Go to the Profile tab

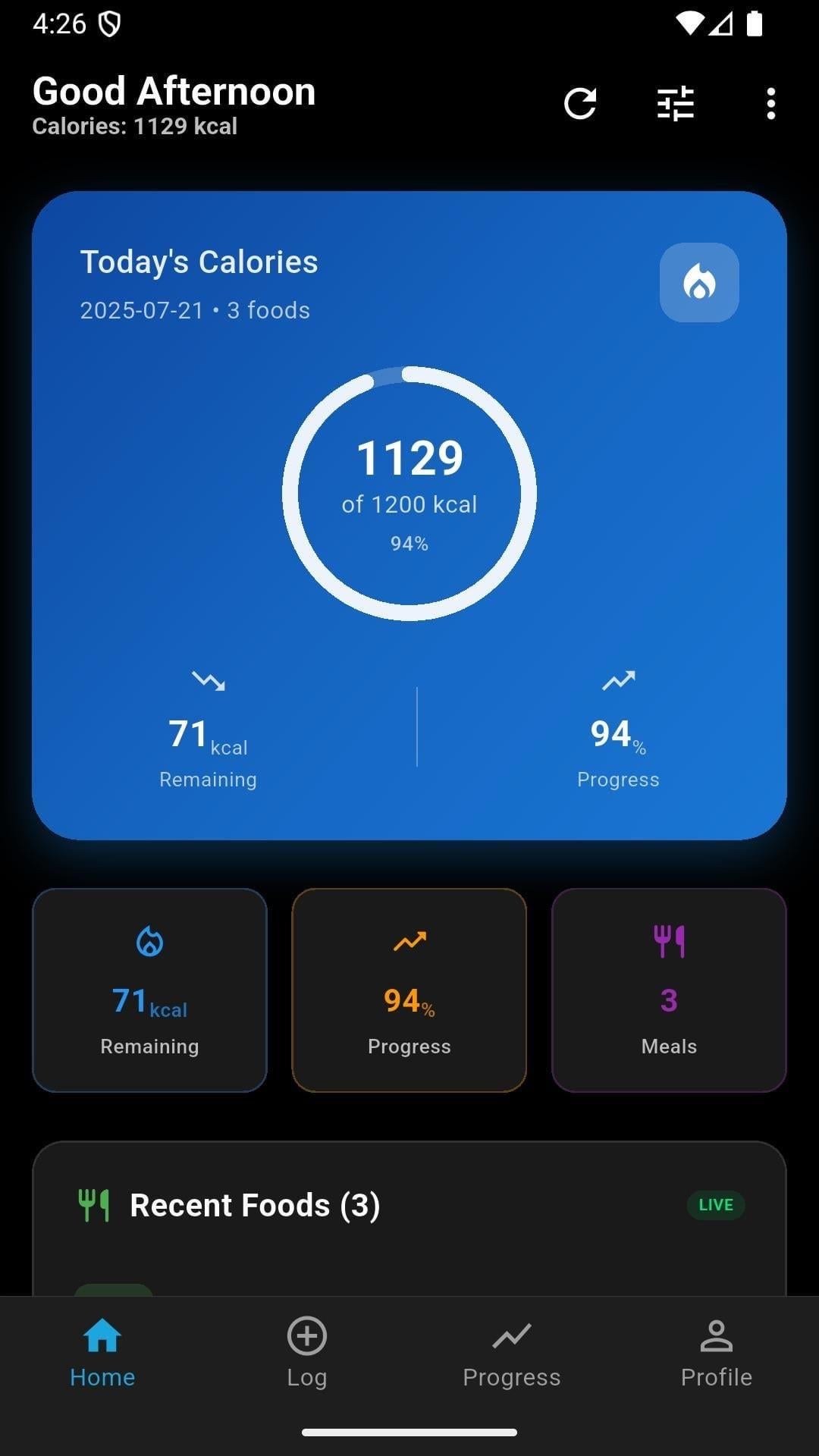point(717,1353)
